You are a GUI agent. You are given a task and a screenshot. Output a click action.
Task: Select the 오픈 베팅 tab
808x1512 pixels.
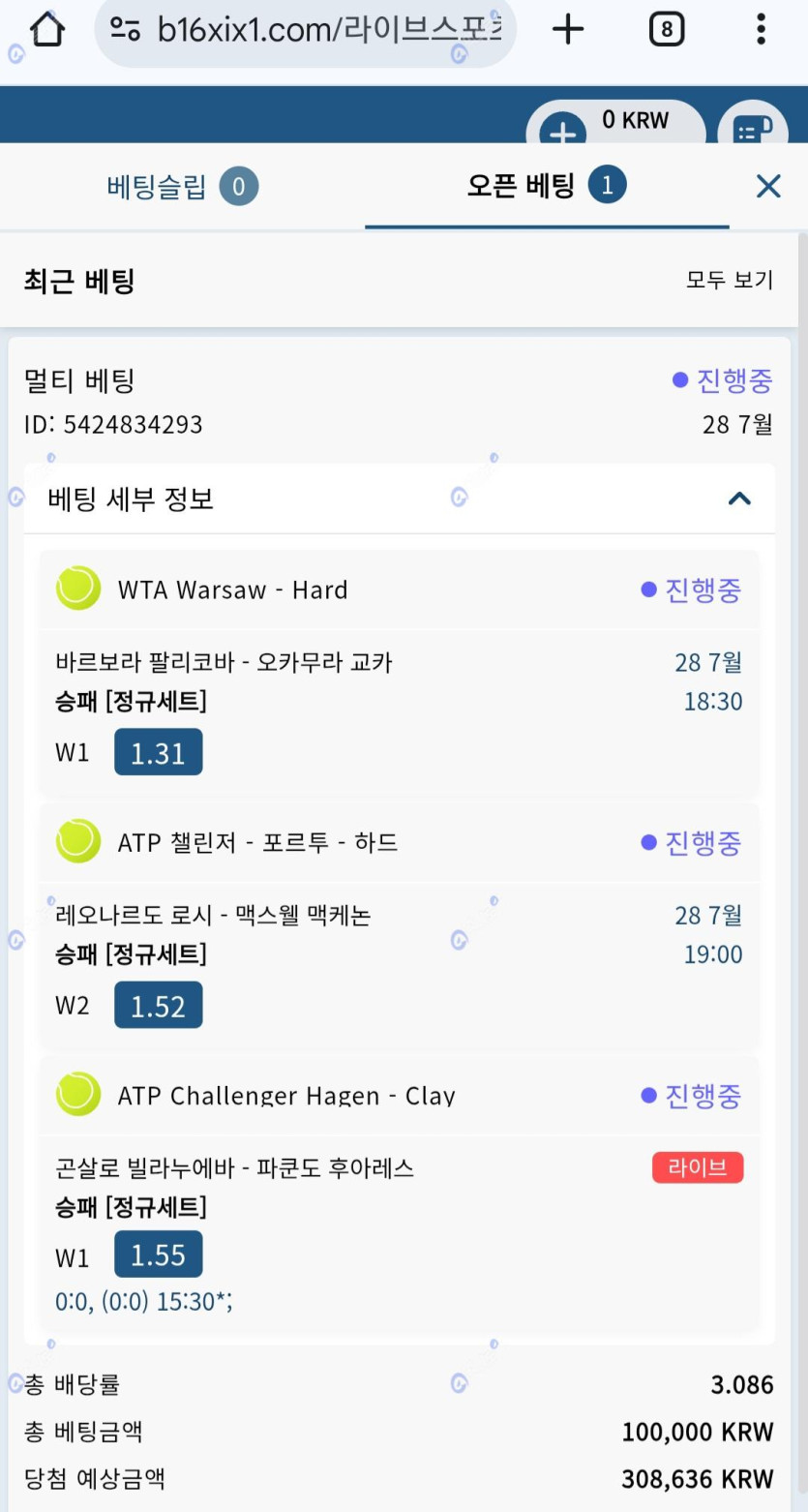pos(547,185)
